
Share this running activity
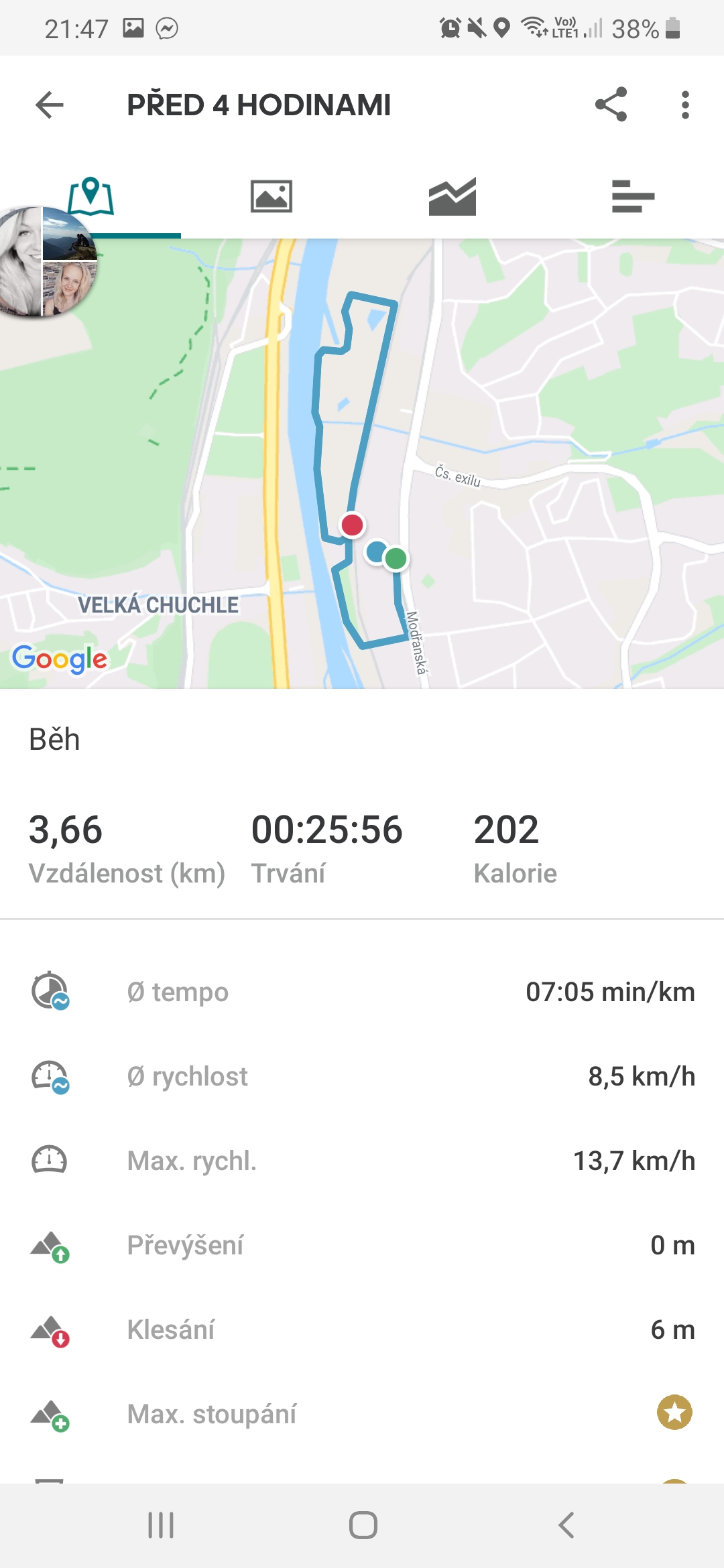point(611,105)
